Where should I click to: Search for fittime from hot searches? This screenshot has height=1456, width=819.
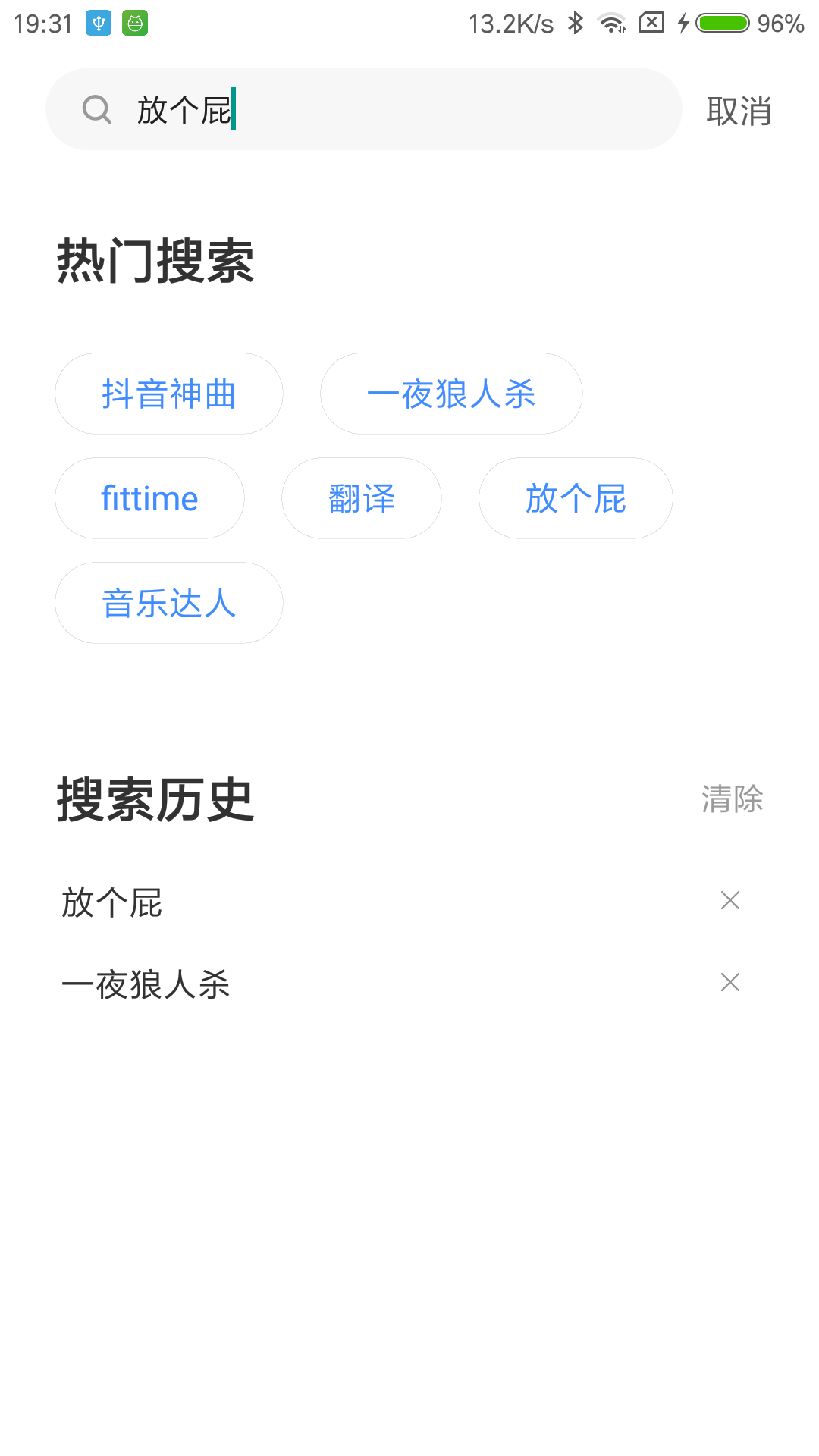point(149,498)
